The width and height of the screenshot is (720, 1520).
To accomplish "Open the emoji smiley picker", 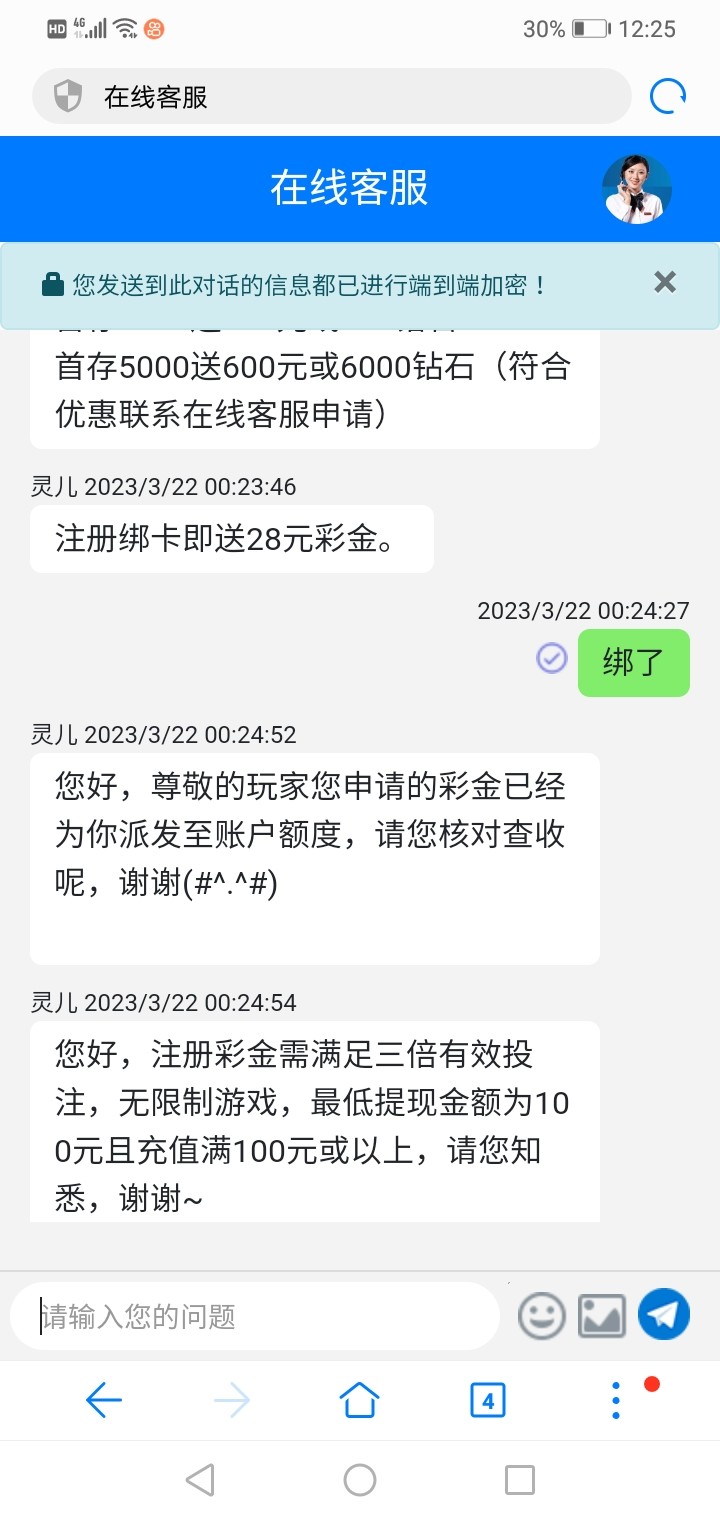I will 541,1315.
